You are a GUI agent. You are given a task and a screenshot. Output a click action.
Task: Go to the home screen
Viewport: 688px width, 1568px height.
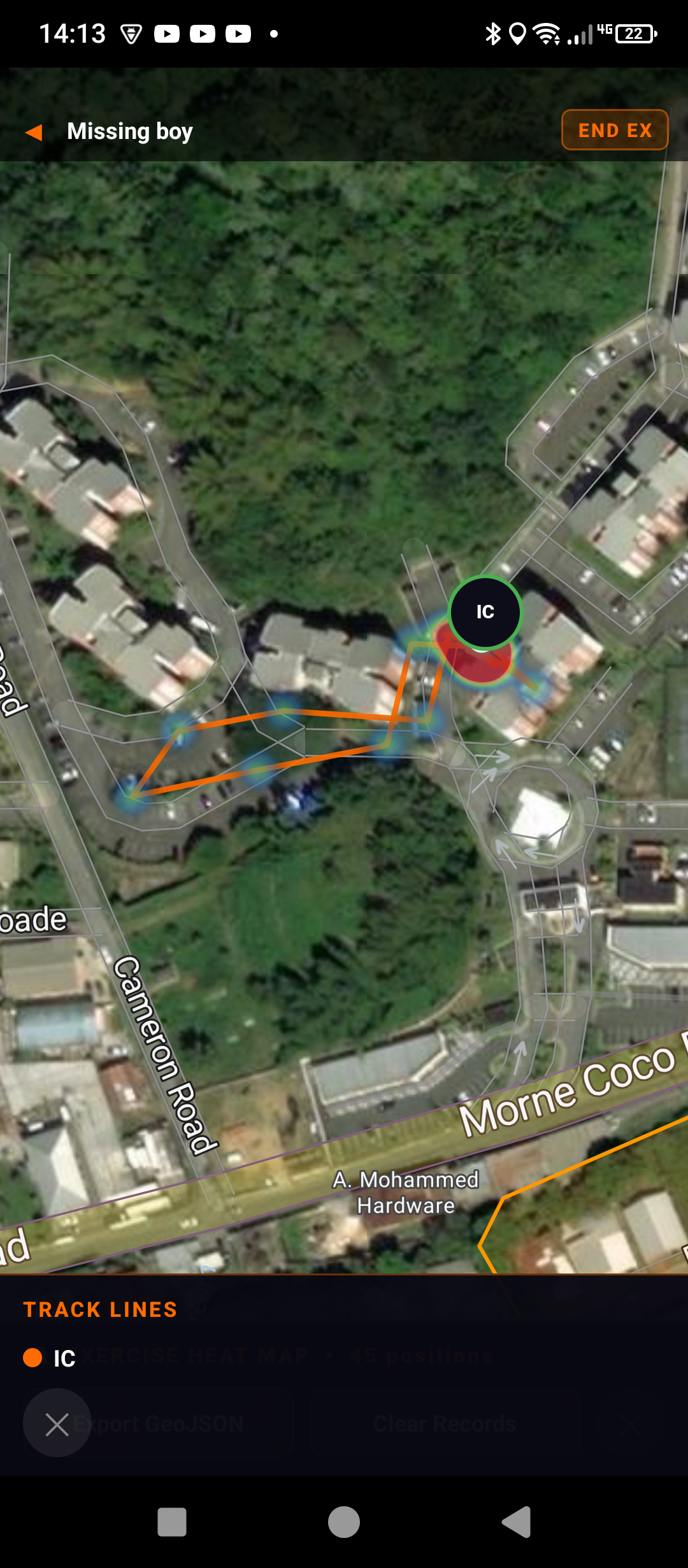344,1522
